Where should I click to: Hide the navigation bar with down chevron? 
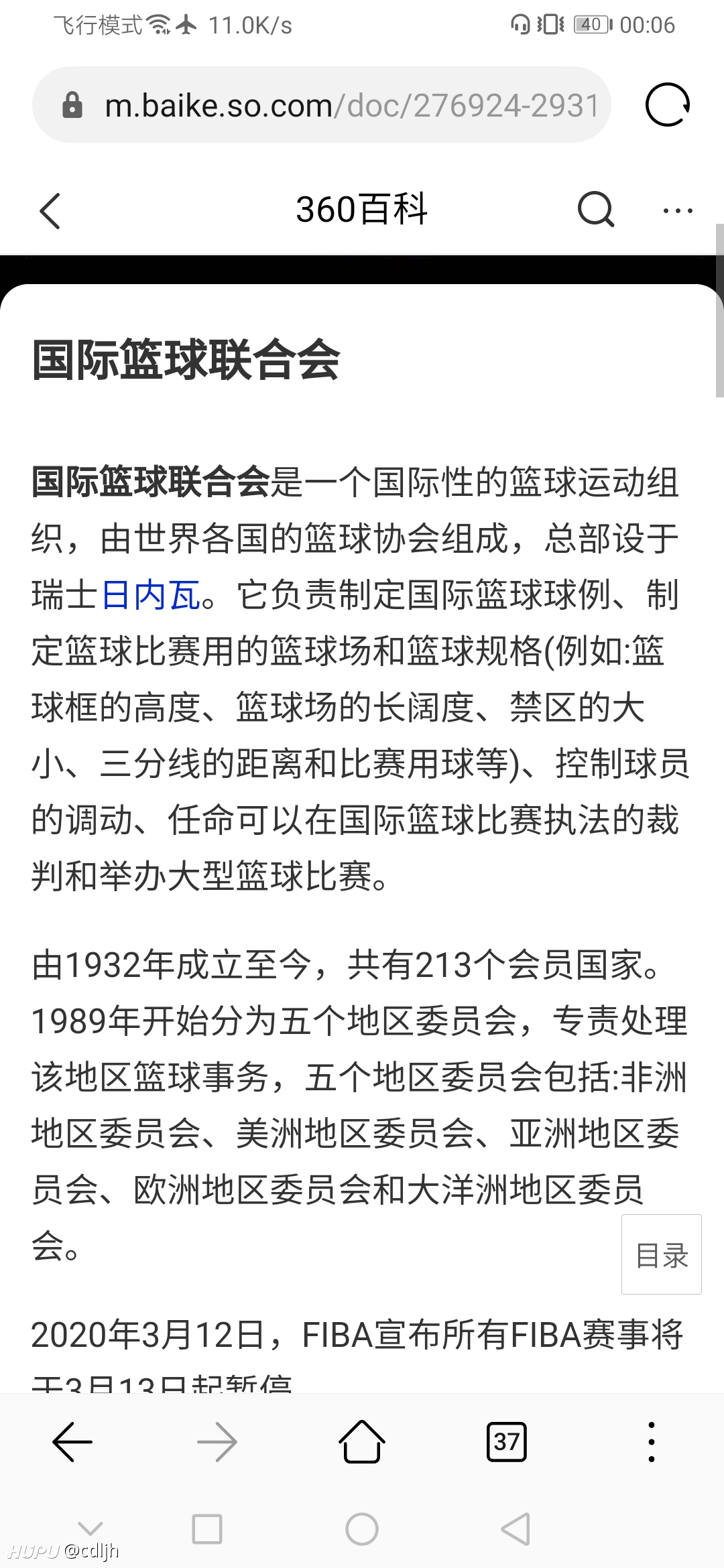90,1528
